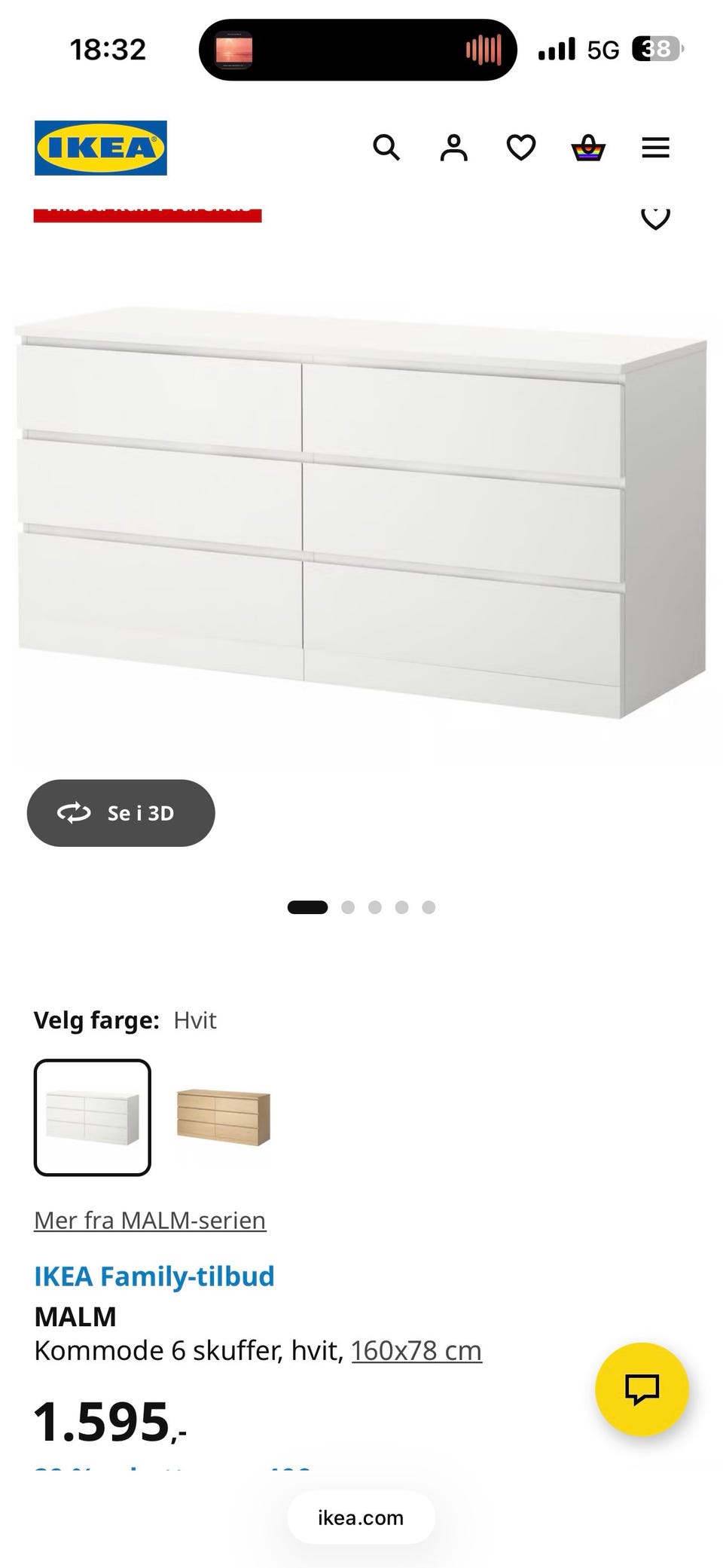This screenshot has width=723, height=1568.
Task: Open the yellow chat bubble button
Action: pyautogui.click(x=642, y=1389)
